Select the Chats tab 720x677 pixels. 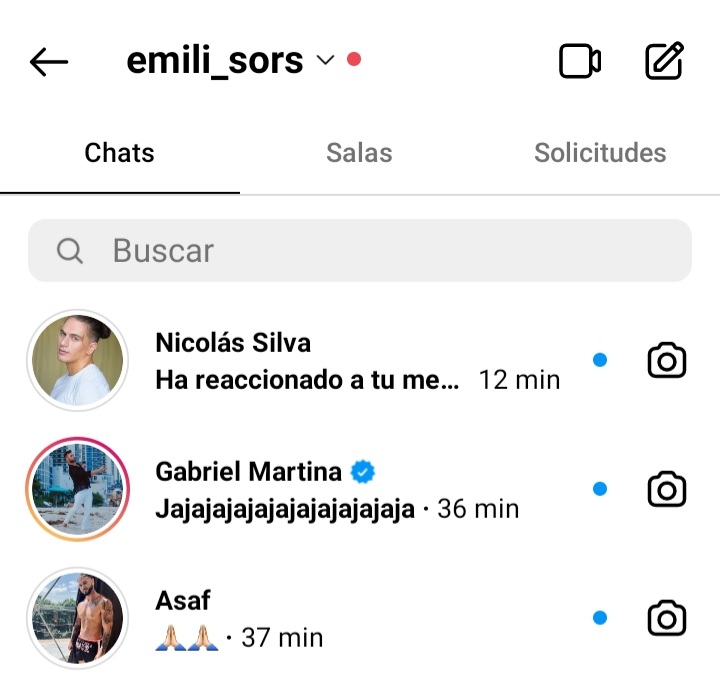pos(119,153)
